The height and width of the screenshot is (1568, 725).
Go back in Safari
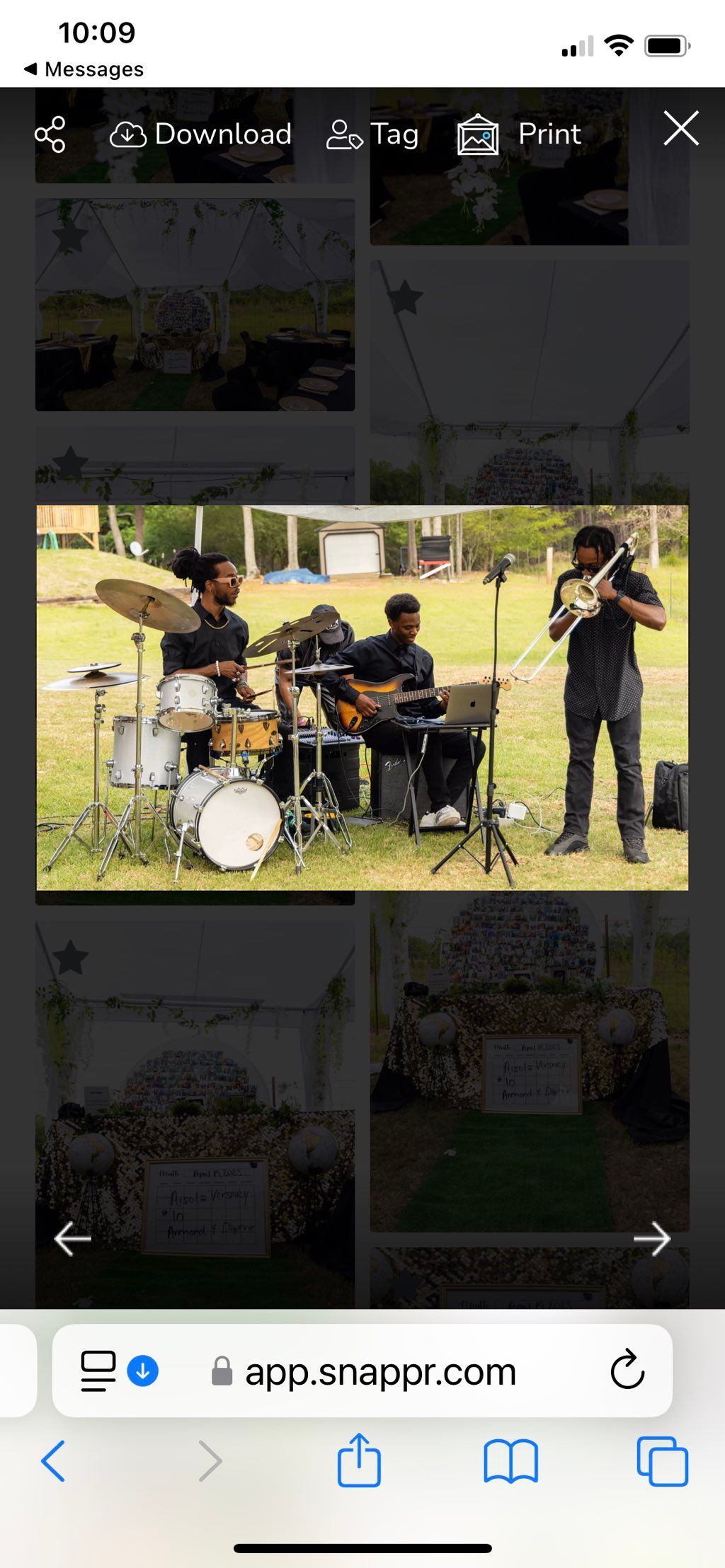[54, 1460]
